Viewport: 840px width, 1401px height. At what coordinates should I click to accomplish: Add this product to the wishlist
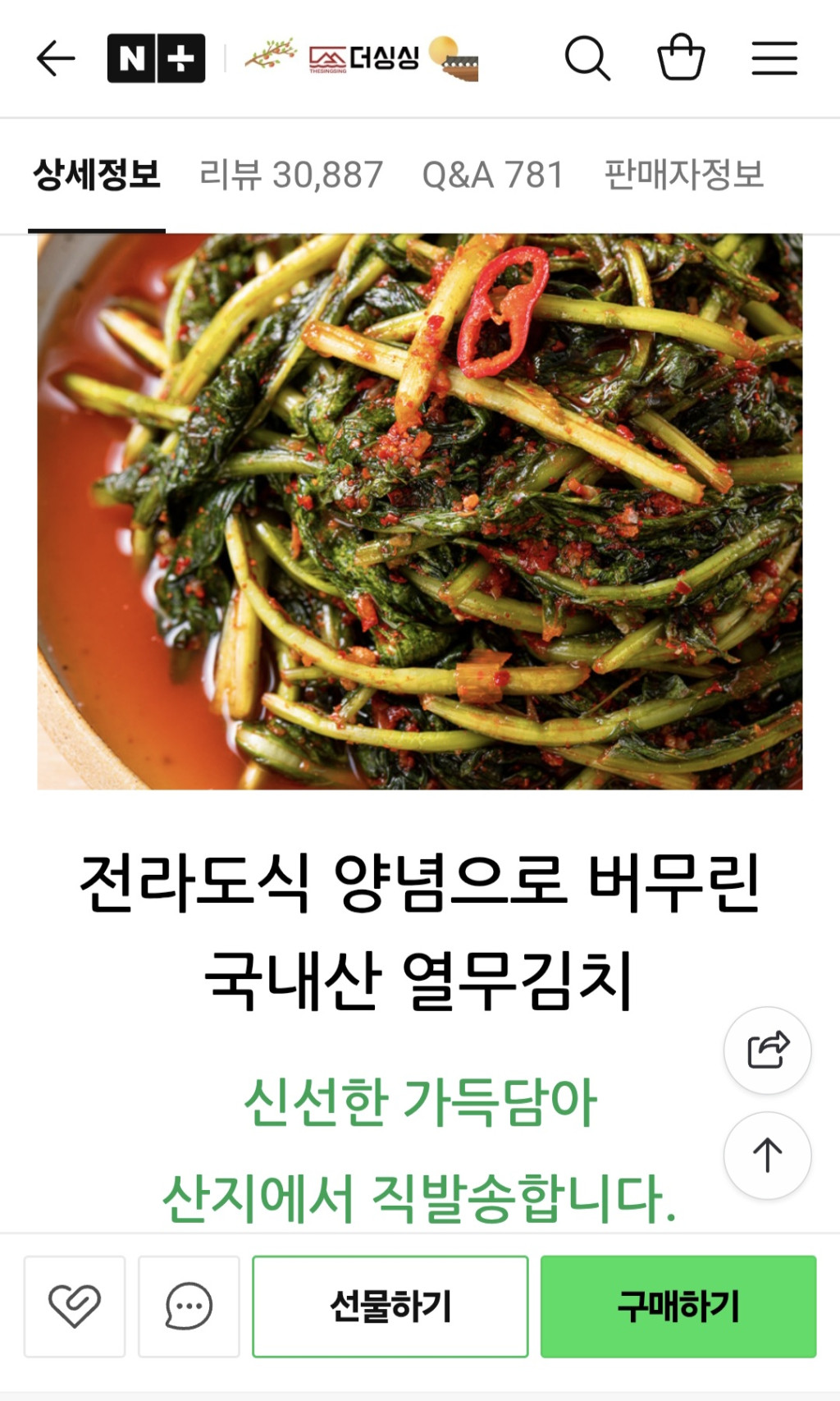75,1306
